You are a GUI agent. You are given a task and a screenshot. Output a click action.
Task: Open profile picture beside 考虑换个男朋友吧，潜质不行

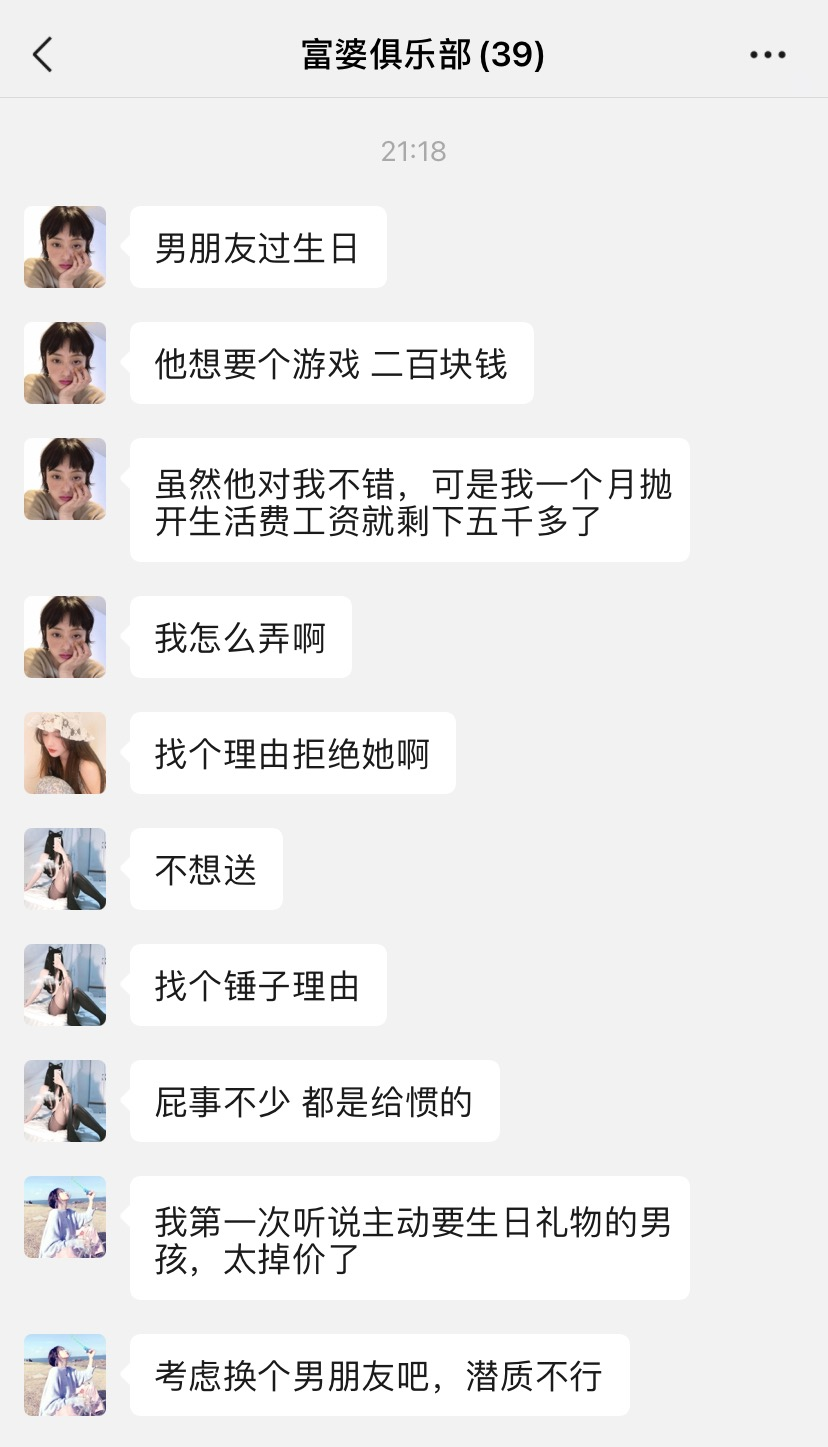pos(65,1375)
